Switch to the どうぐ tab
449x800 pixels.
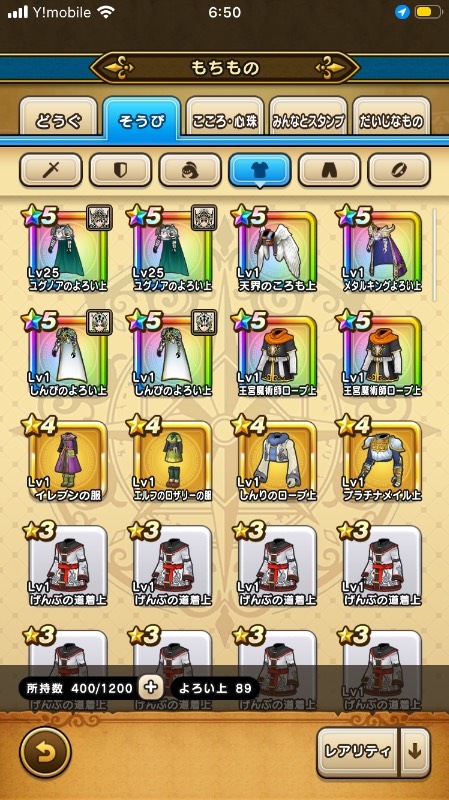pyautogui.click(x=58, y=119)
